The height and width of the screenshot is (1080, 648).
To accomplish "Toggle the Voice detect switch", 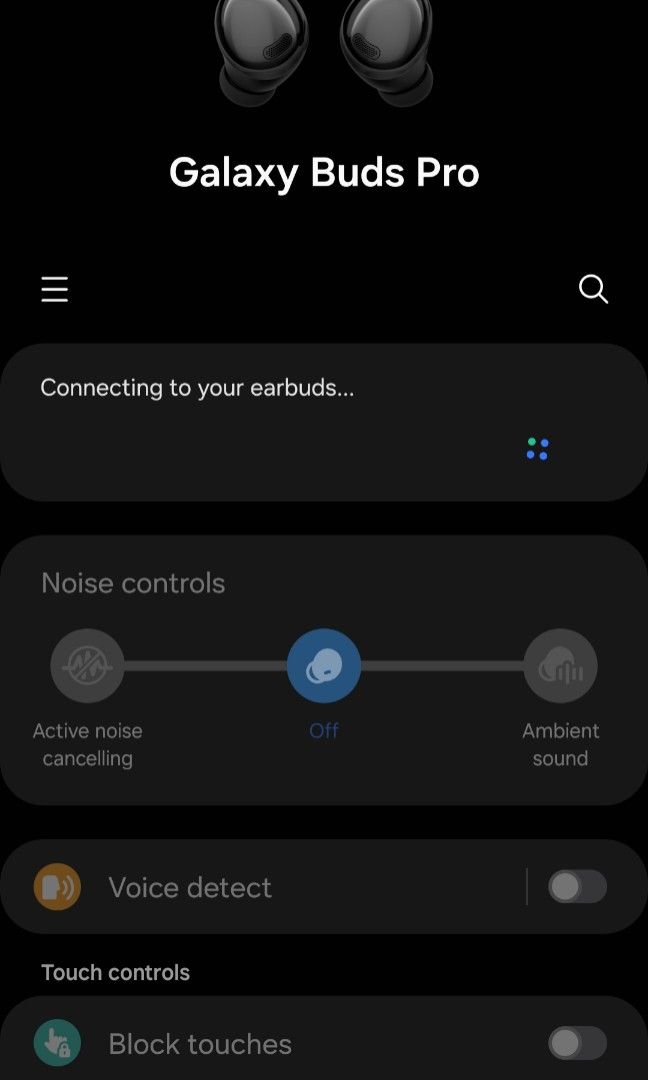I will pyautogui.click(x=577, y=887).
